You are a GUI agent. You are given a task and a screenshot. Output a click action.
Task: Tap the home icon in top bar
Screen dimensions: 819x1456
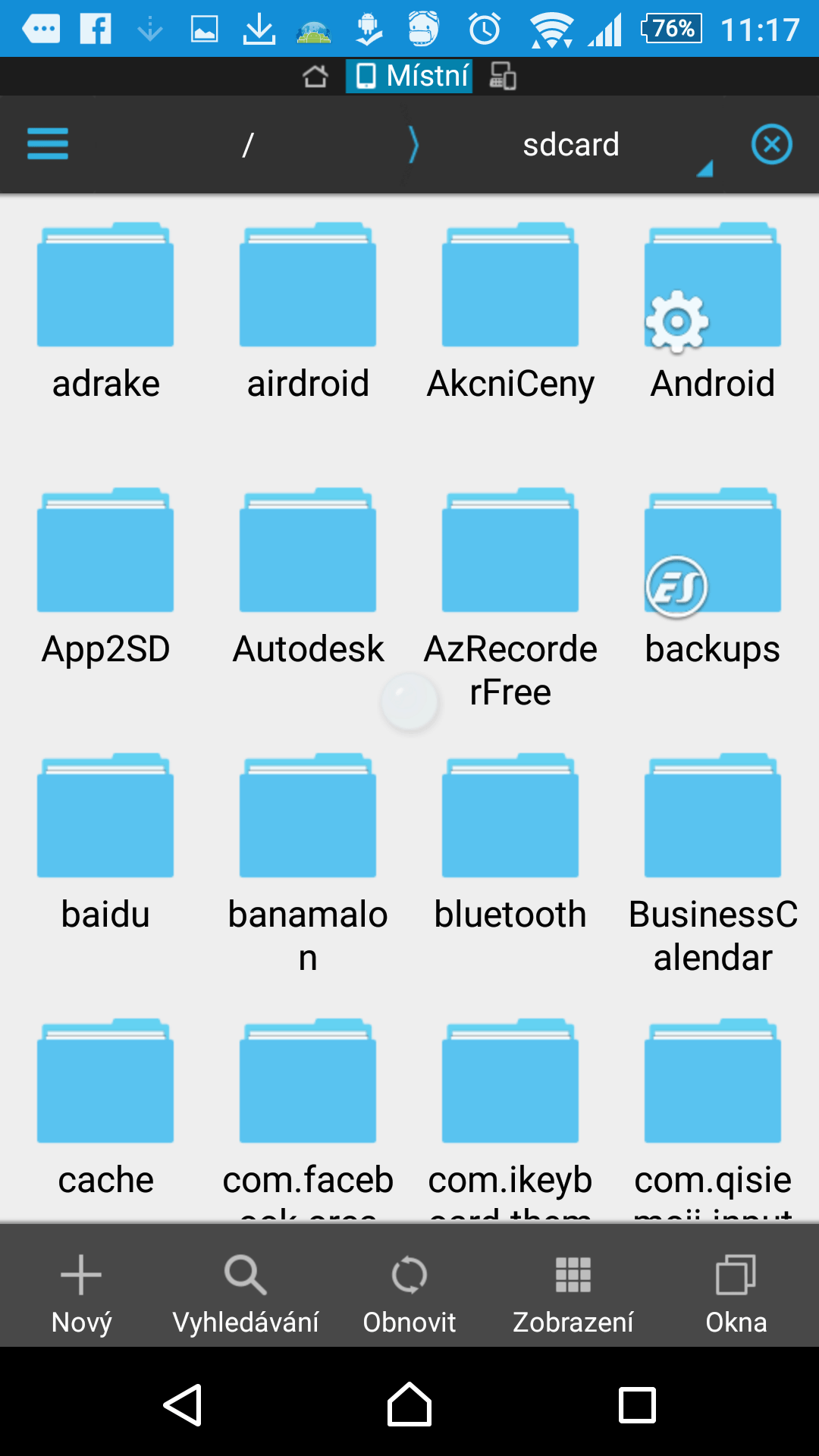315,76
